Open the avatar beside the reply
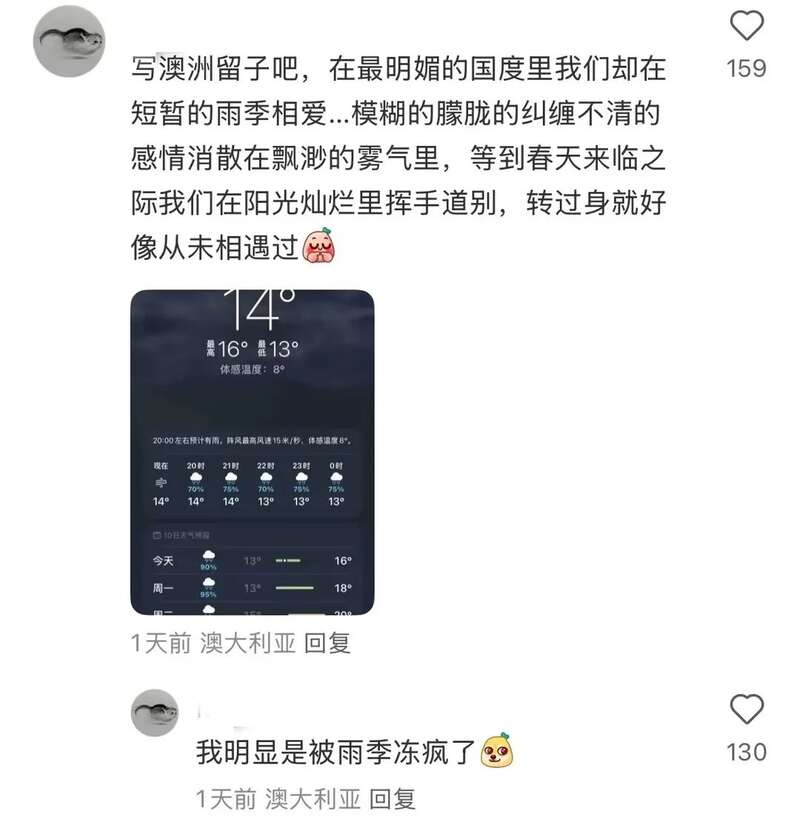This screenshot has width=800, height=831. (155, 713)
